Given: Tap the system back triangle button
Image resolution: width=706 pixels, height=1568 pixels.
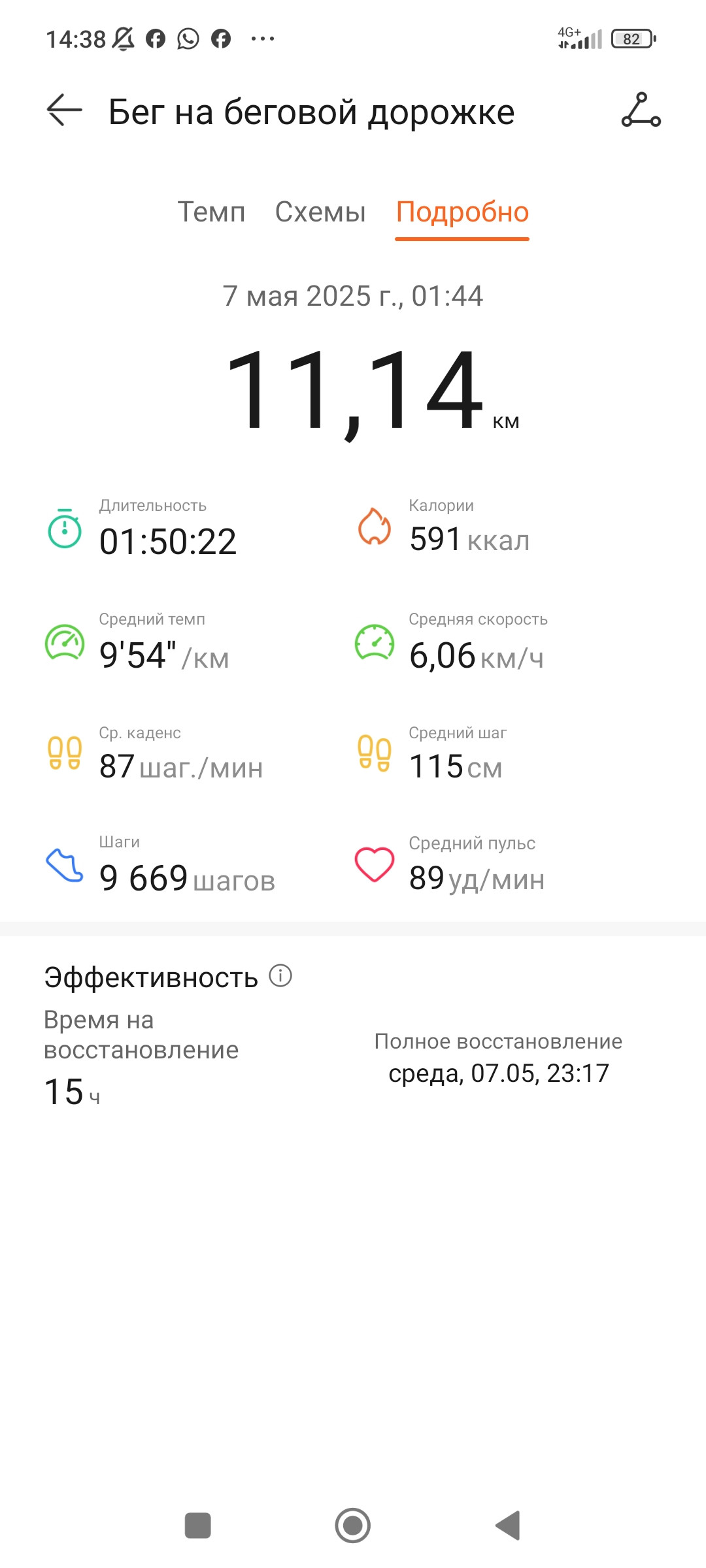Looking at the screenshot, I should [508, 1526].
